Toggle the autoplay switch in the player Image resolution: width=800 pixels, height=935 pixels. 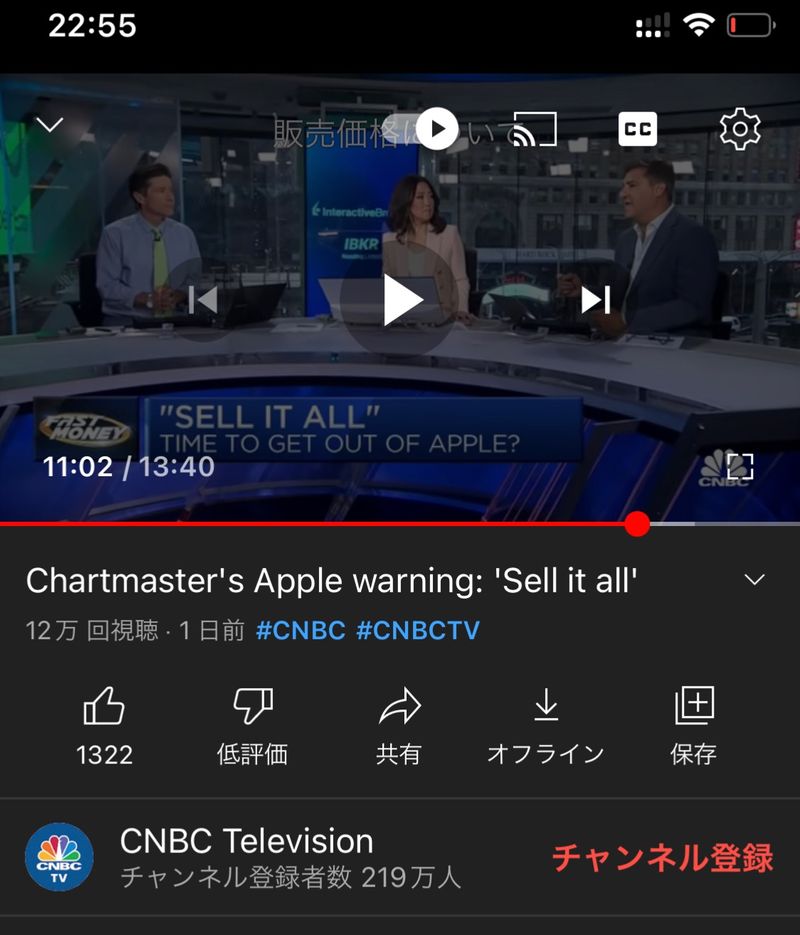tap(437, 128)
